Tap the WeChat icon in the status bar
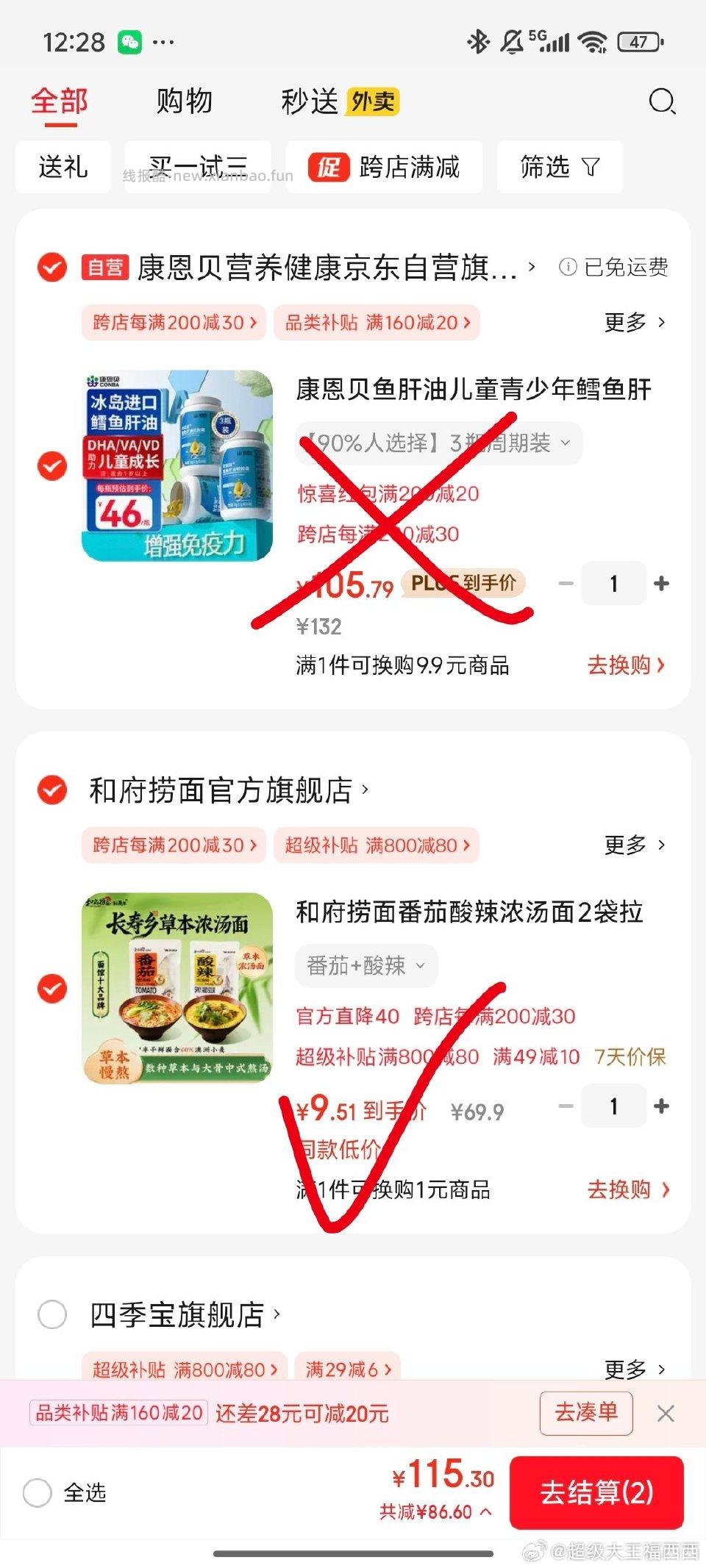The height and width of the screenshot is (1568, 706). 129,43
